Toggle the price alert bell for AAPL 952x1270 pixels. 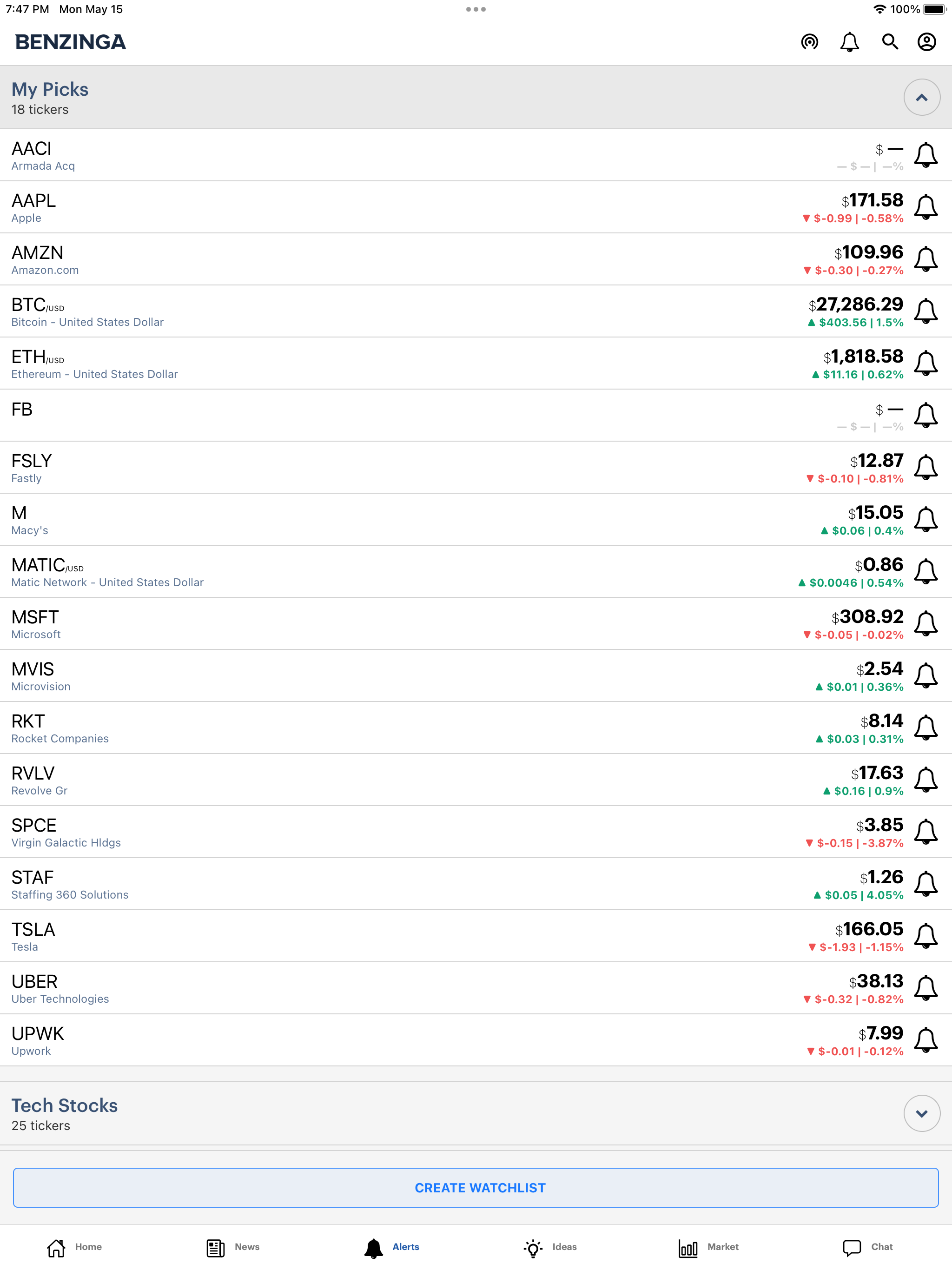coord(926,207)
